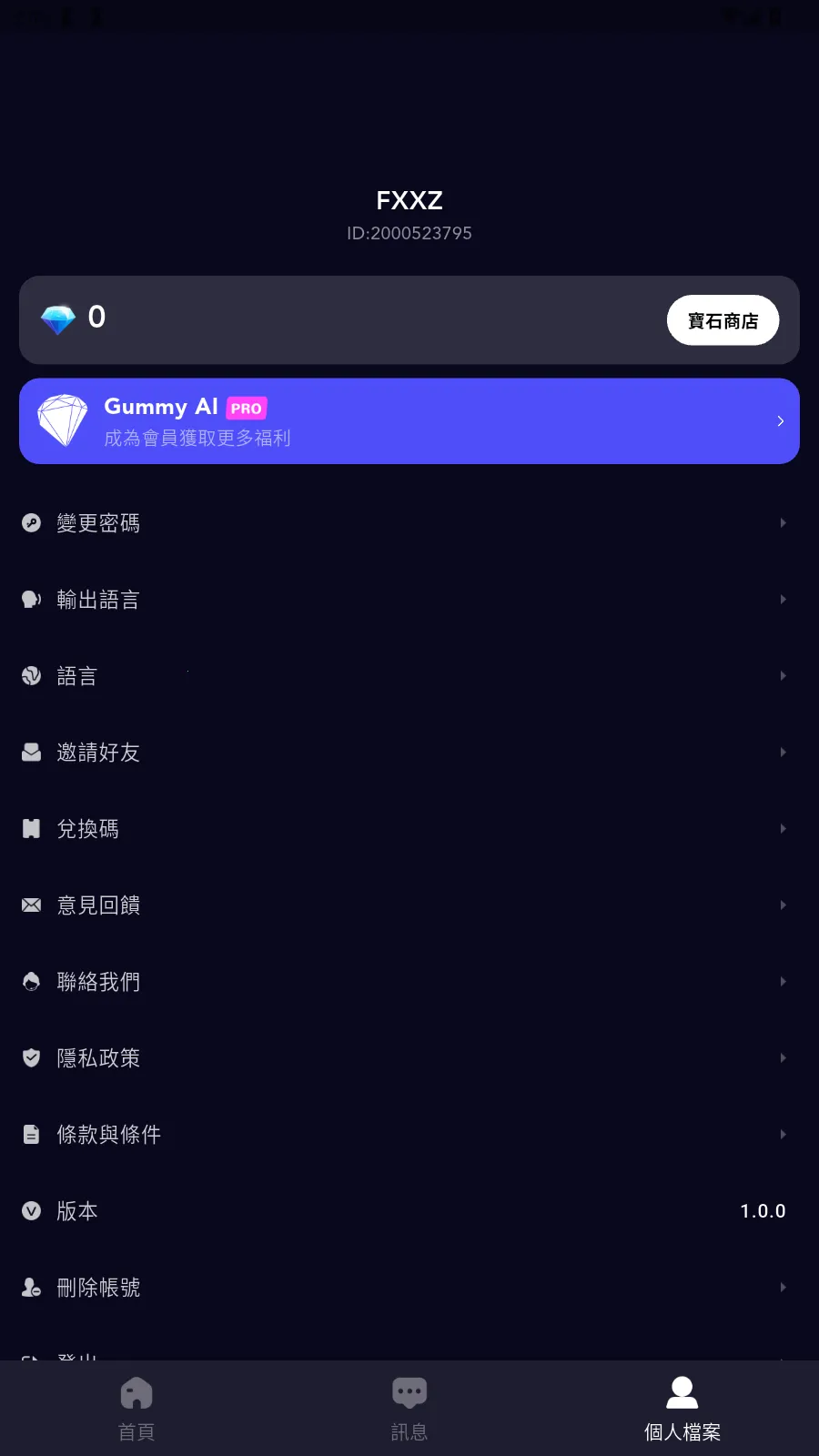Select 刪除帳號 to delete account
The image size is (819, 1456).
(98, 1288)
